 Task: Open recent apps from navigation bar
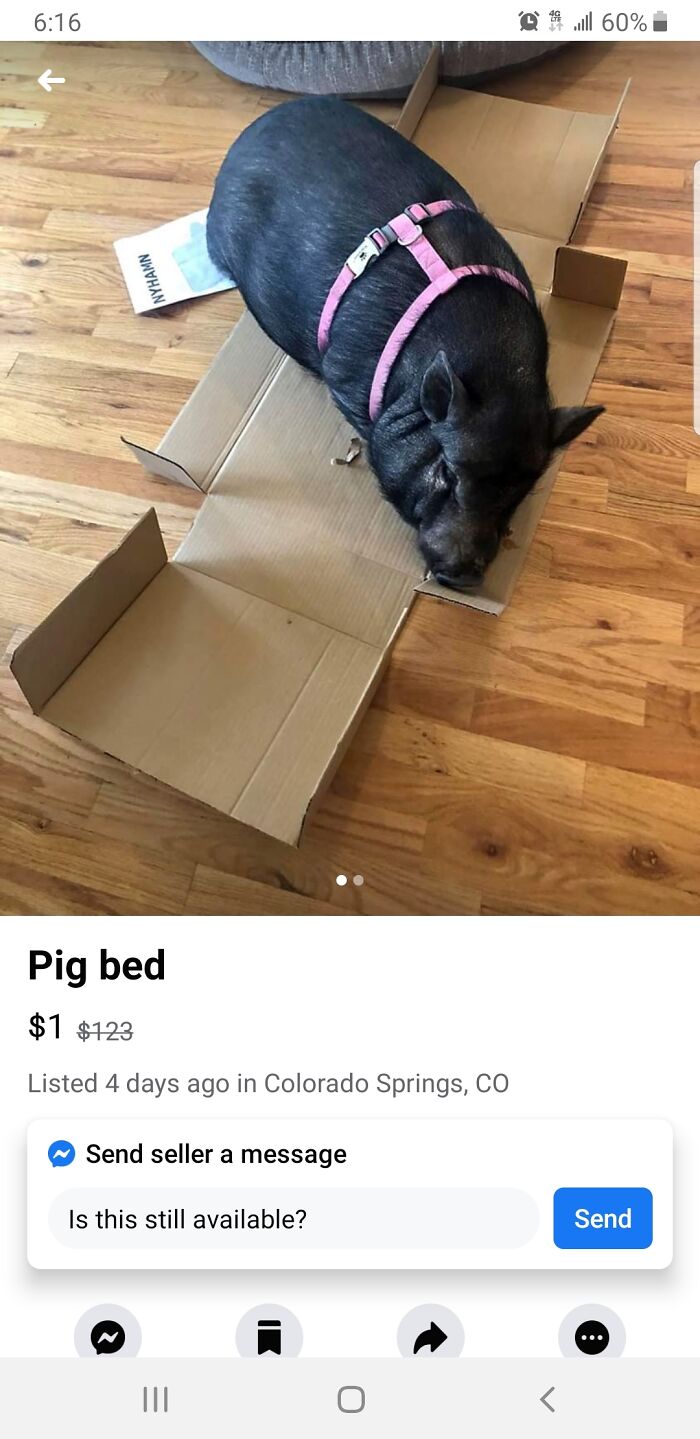point(155,1398)
